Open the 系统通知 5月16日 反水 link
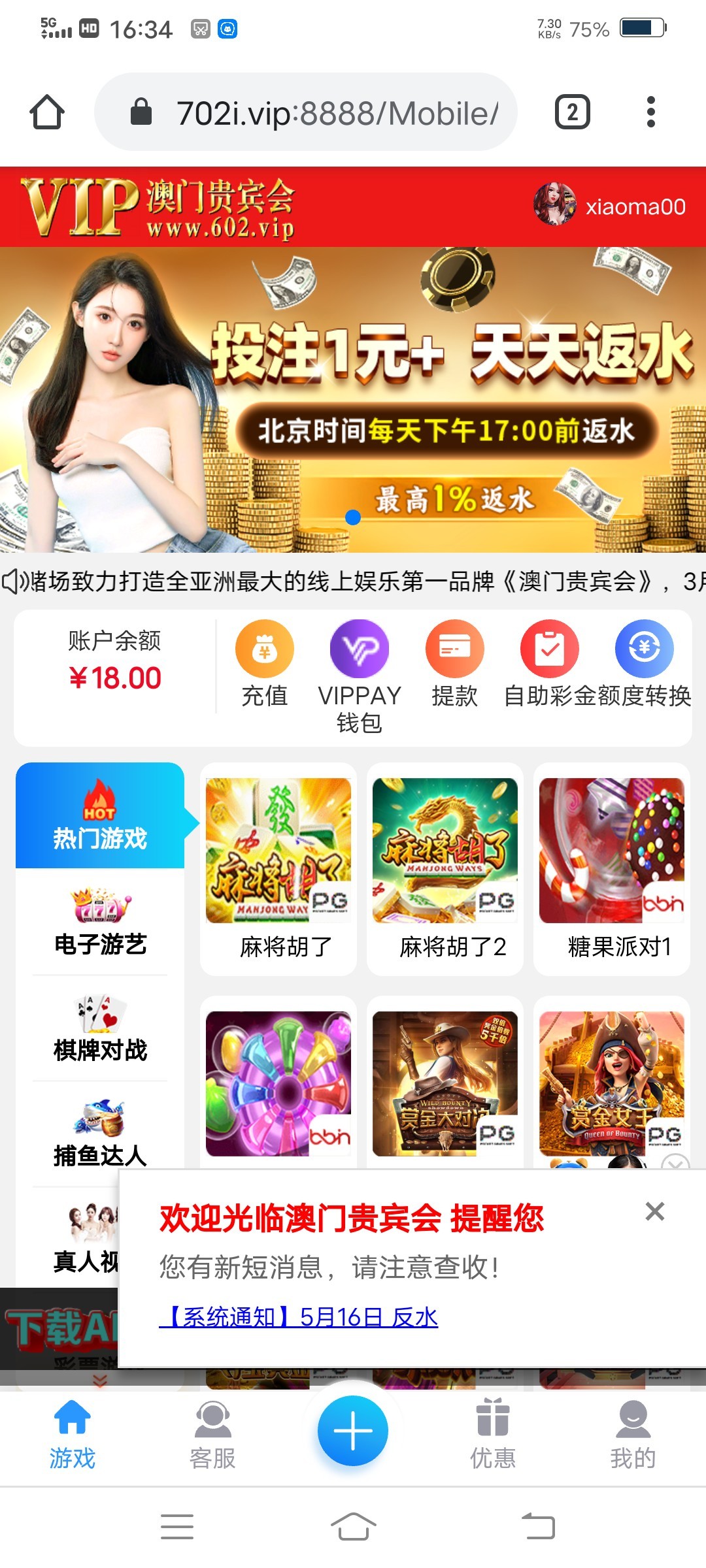The width and height of the screenshot is (706, 1568). pyautogui.click(x=299, y=1317)
